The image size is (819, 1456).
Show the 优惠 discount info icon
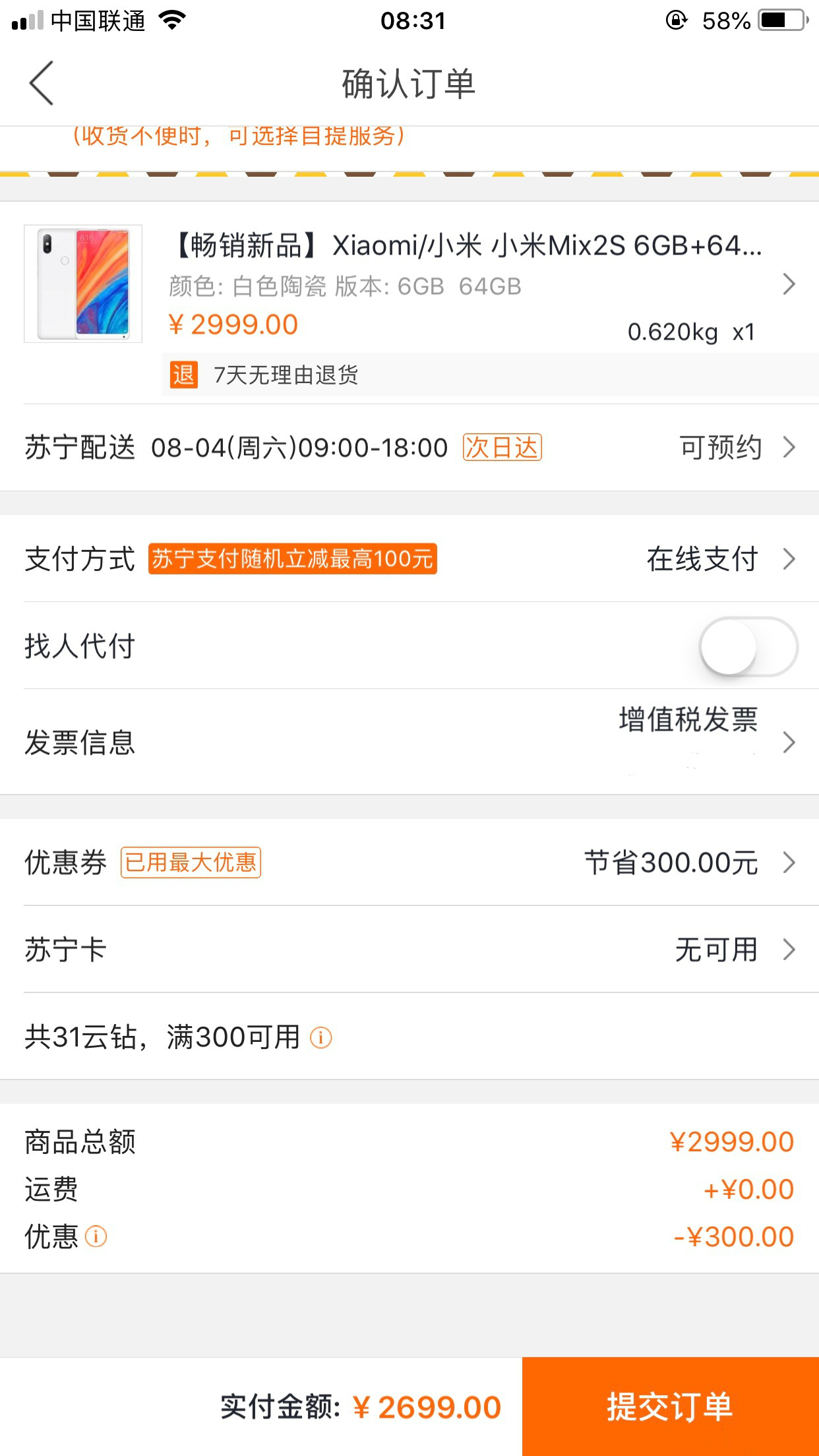(96, 1236)
